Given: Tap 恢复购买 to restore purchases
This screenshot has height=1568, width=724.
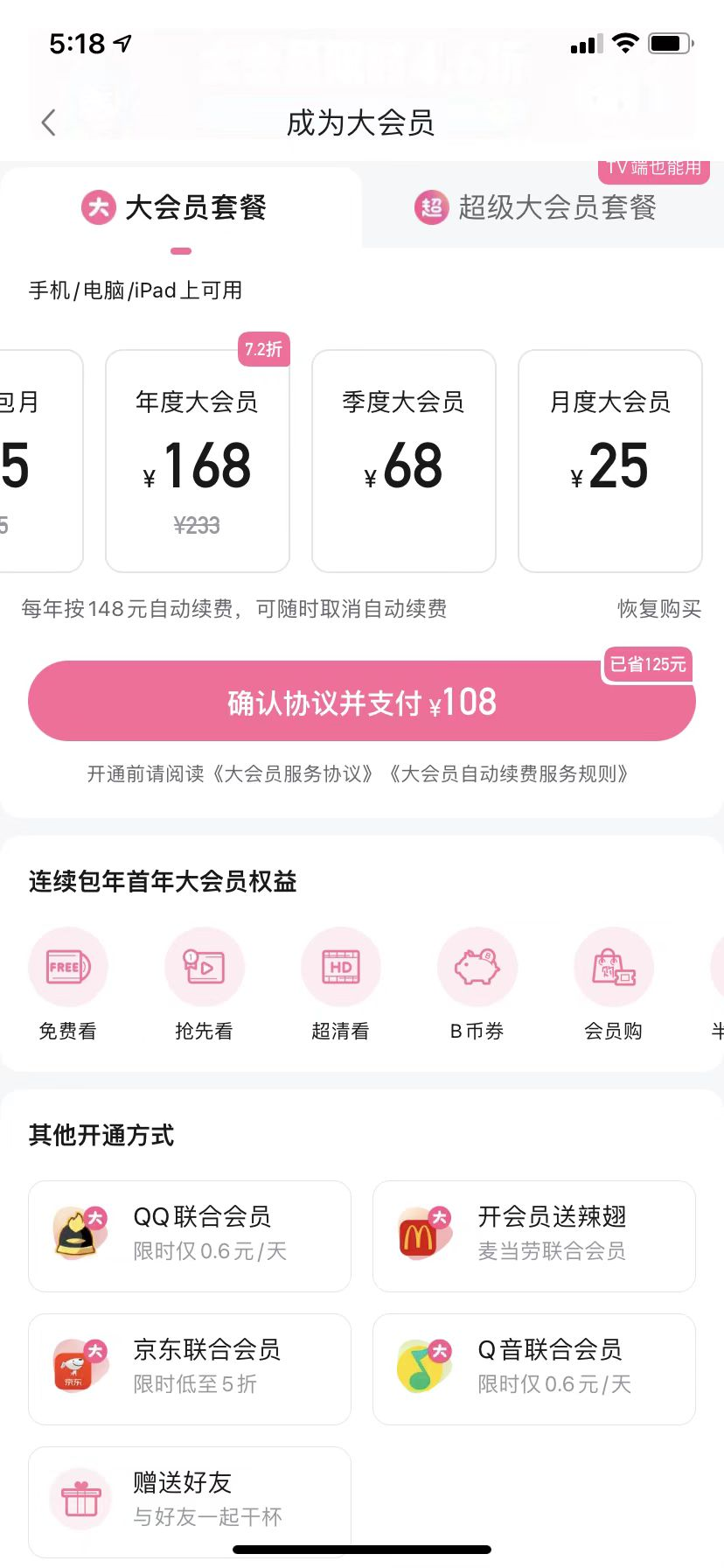Looking at the screenshot, I should point(659,609).
